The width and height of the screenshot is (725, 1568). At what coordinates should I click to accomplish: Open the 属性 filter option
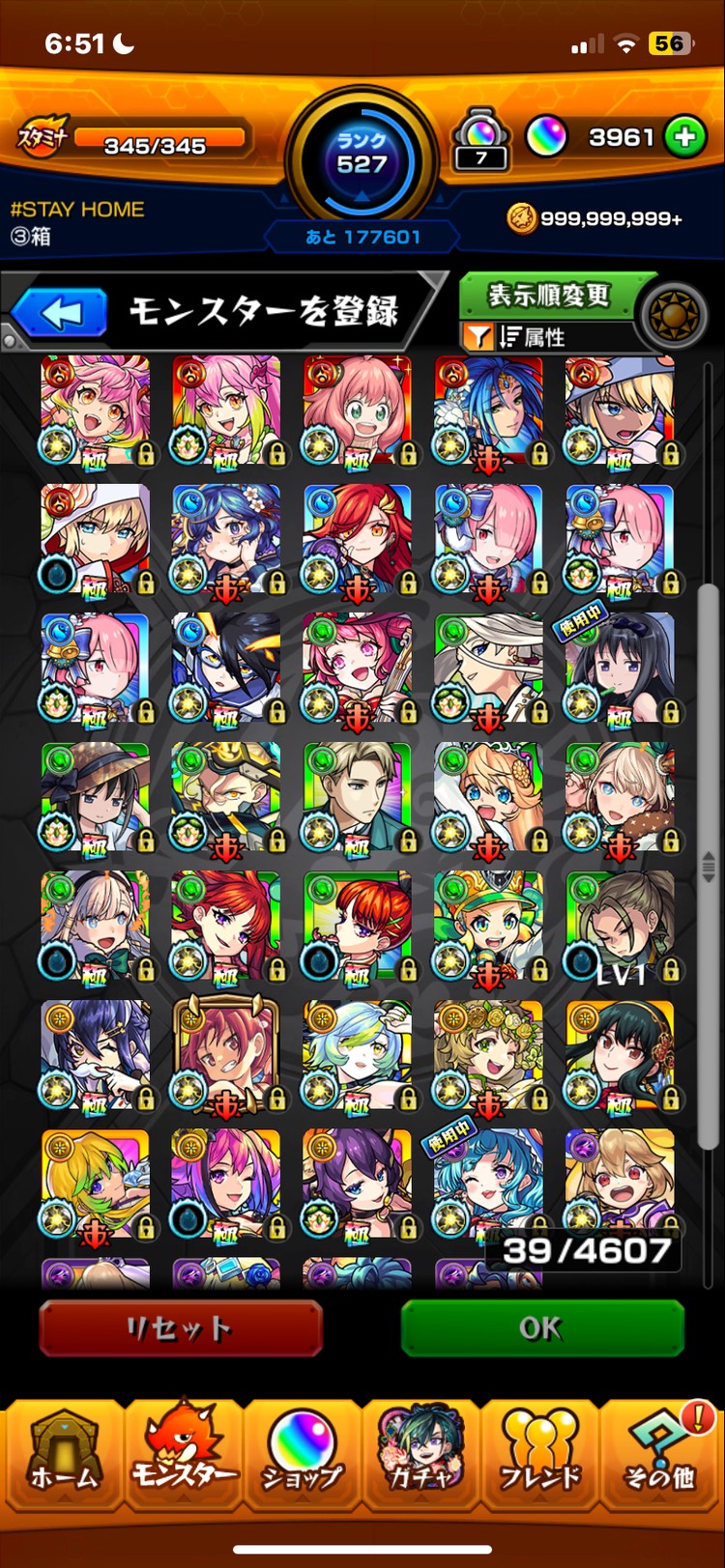[x=532, y=337]
